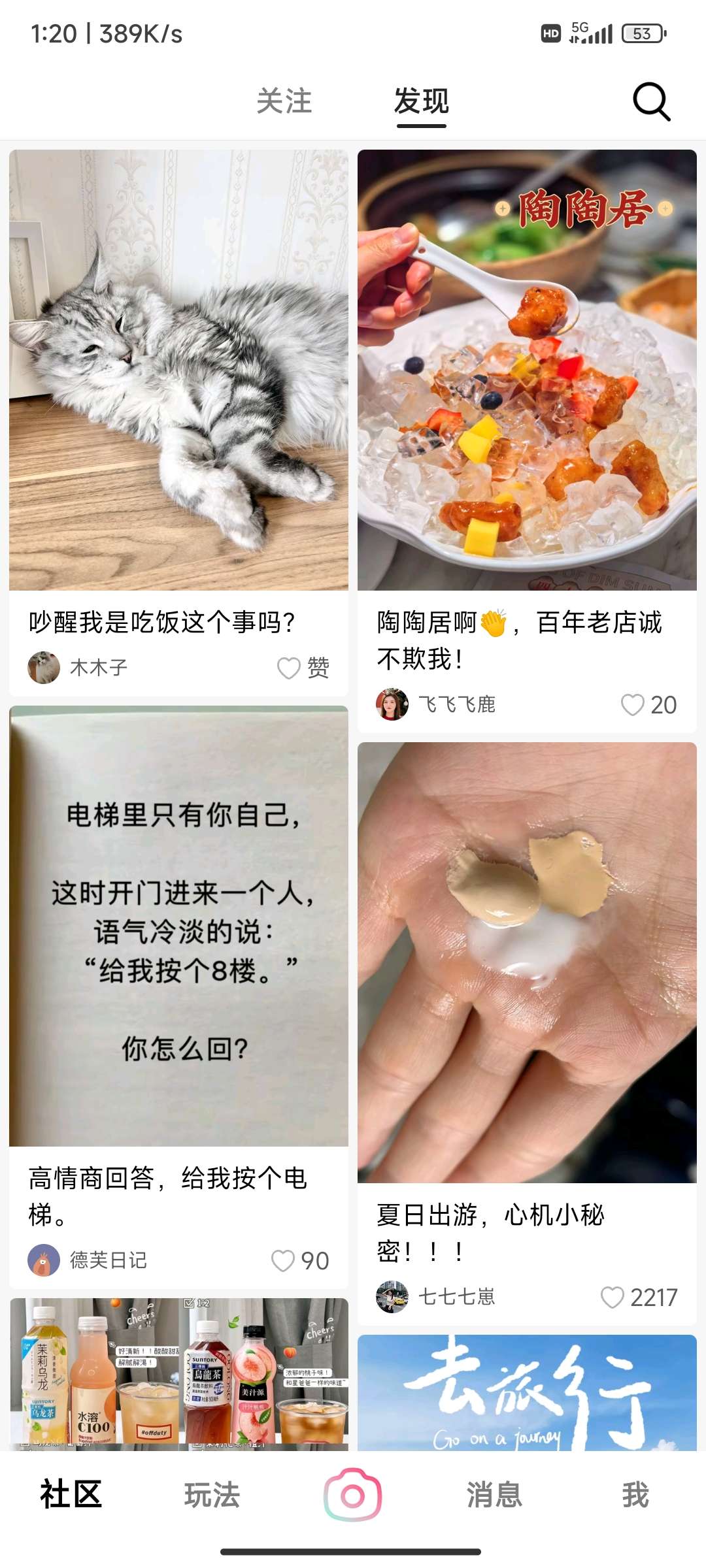Open the search magnifier icon
Image resolution: width=706 pixels, height=1568 pixels.
coord(652,102)
